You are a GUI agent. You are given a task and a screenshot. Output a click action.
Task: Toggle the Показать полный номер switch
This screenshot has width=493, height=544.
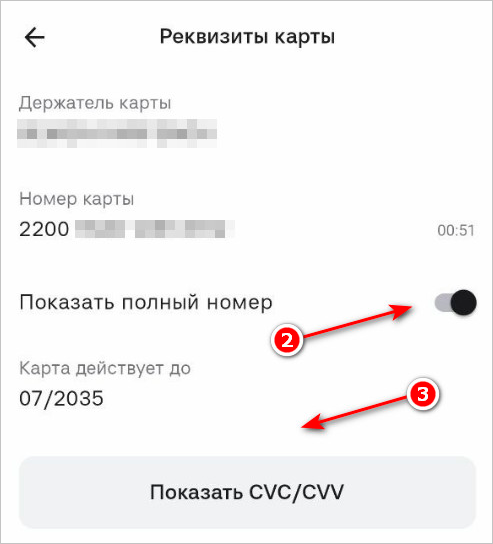[x=456, y=302]
